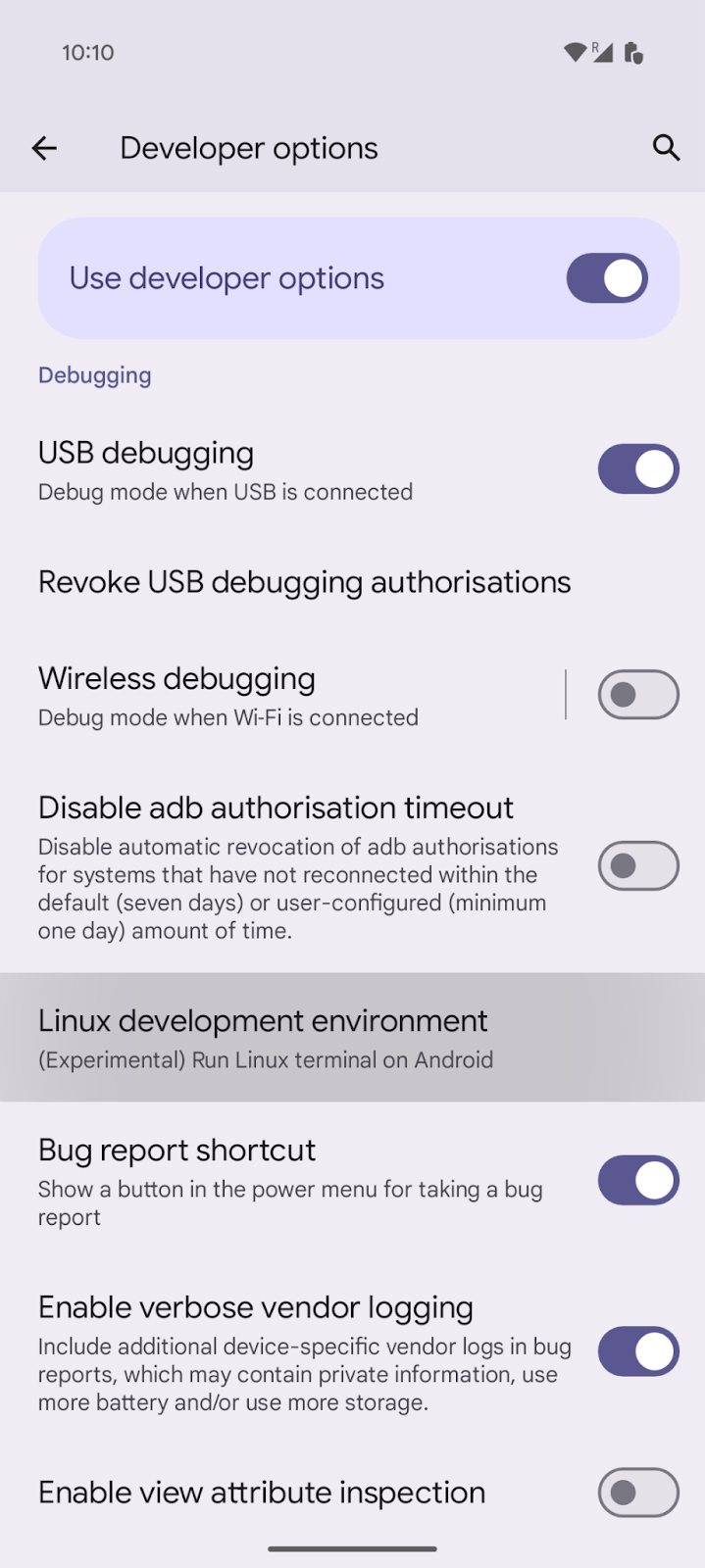
Task: Open Wireless debugging settings
Action: [x=275, y=695]
